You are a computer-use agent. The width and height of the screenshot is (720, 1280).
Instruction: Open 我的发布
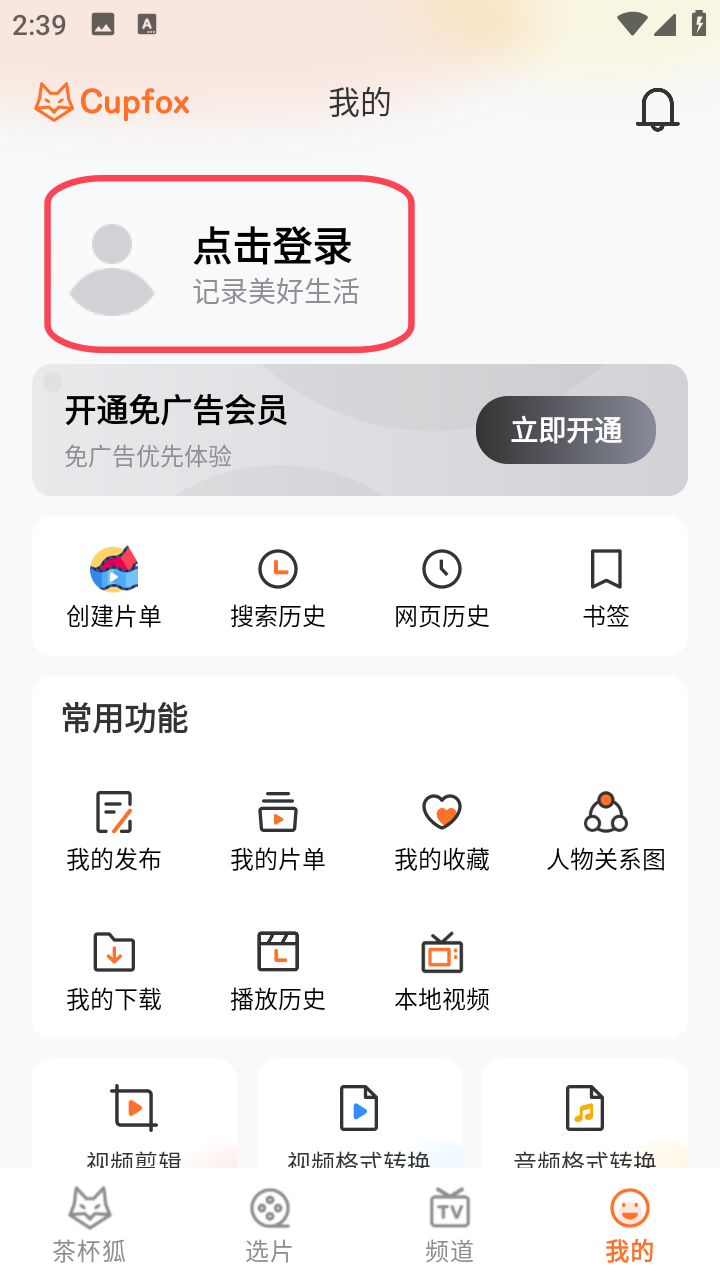114,831
